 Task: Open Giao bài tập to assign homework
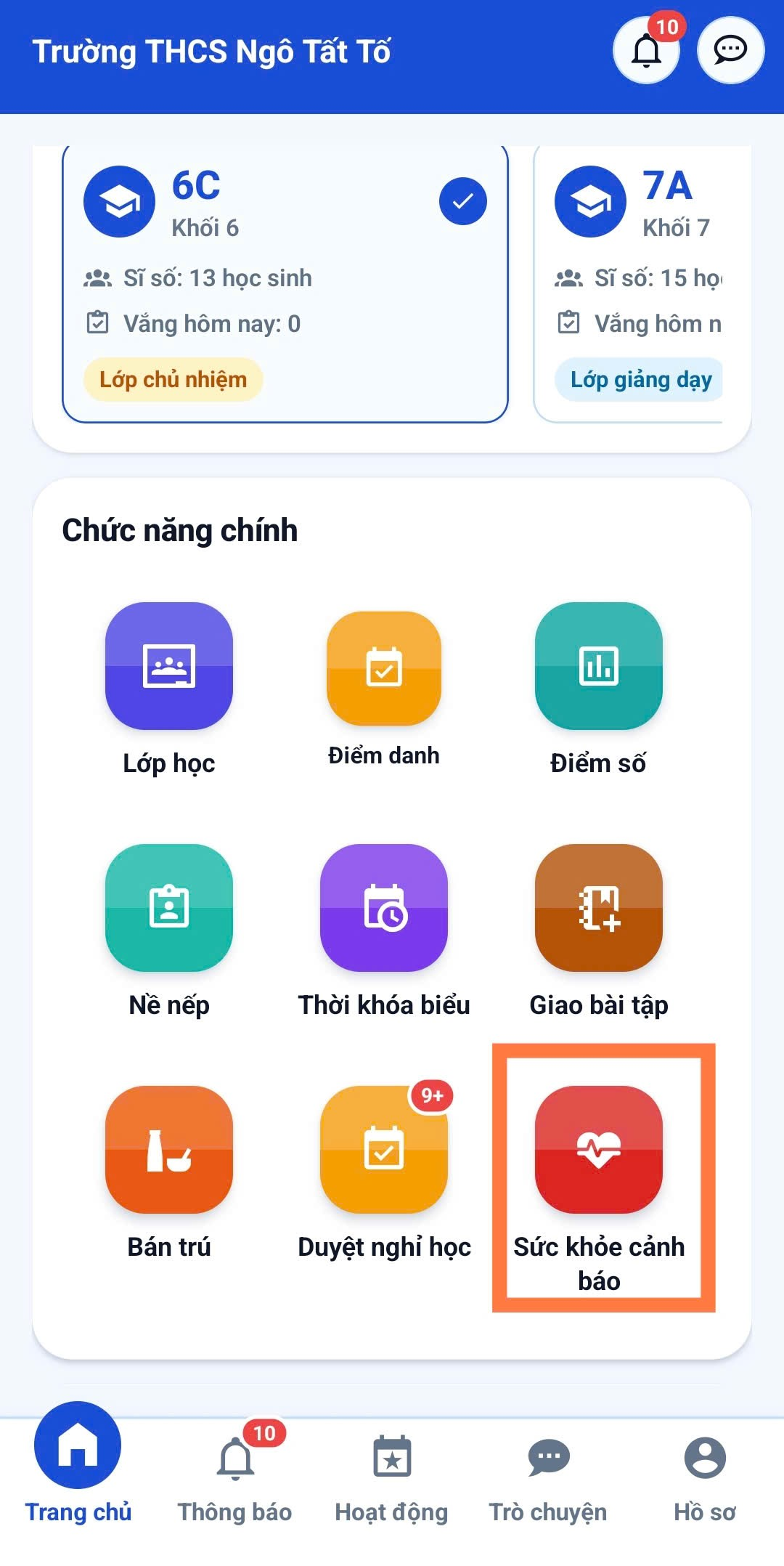tap(599, 931)
